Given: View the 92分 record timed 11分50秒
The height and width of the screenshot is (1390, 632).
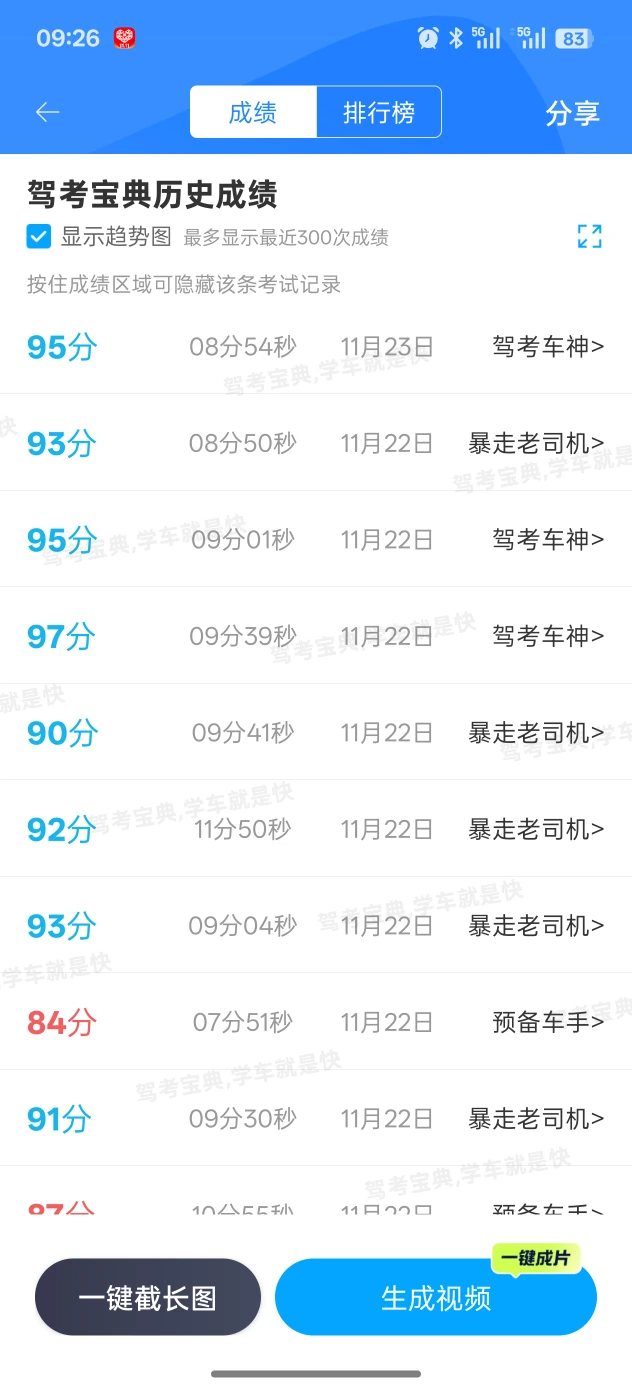Looking at the screenshot, I should point(316,829).
